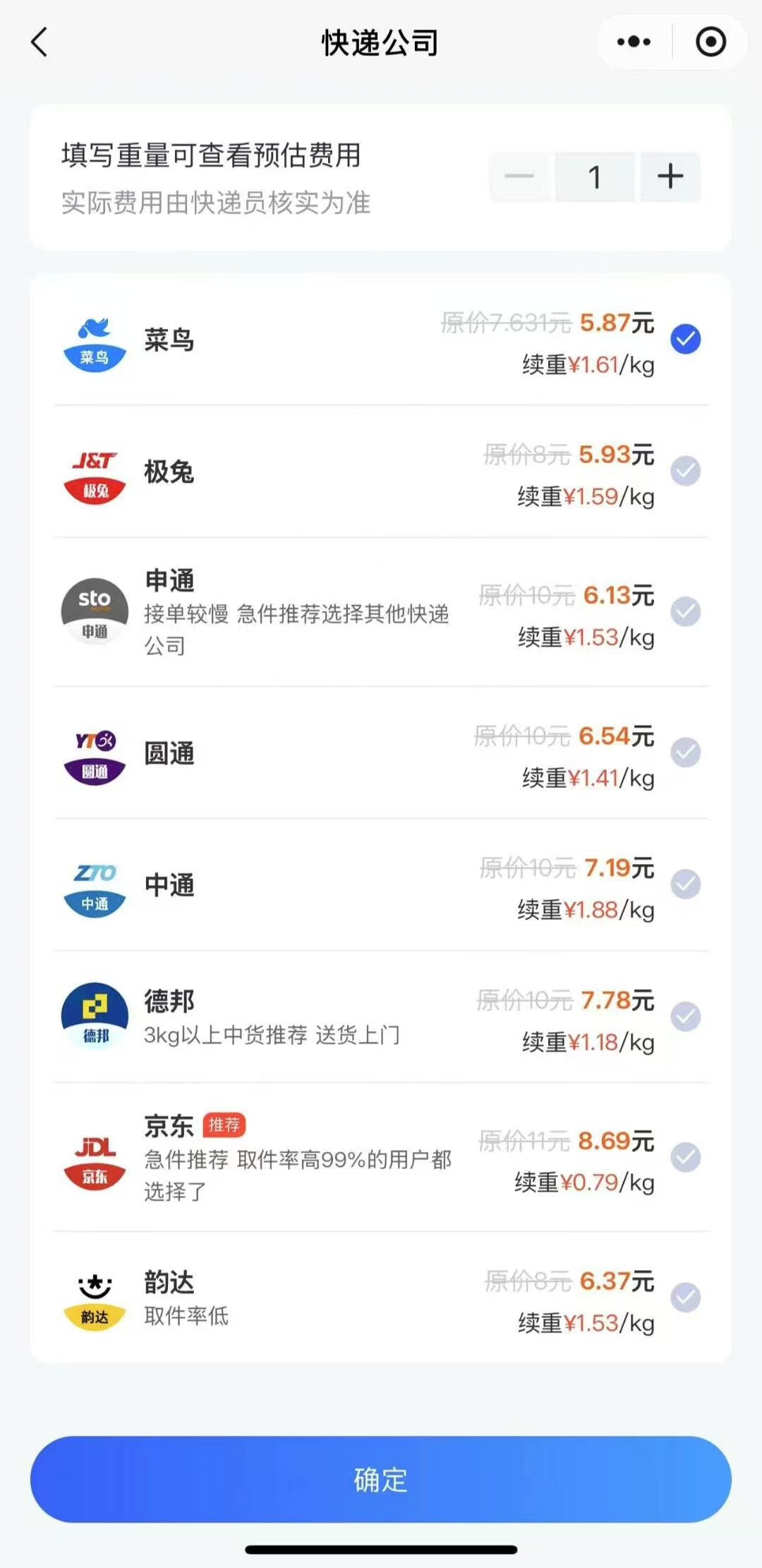Increase the package weight with plus
762x1568 pixels.
pyautogui.click(x=670, y=176)
